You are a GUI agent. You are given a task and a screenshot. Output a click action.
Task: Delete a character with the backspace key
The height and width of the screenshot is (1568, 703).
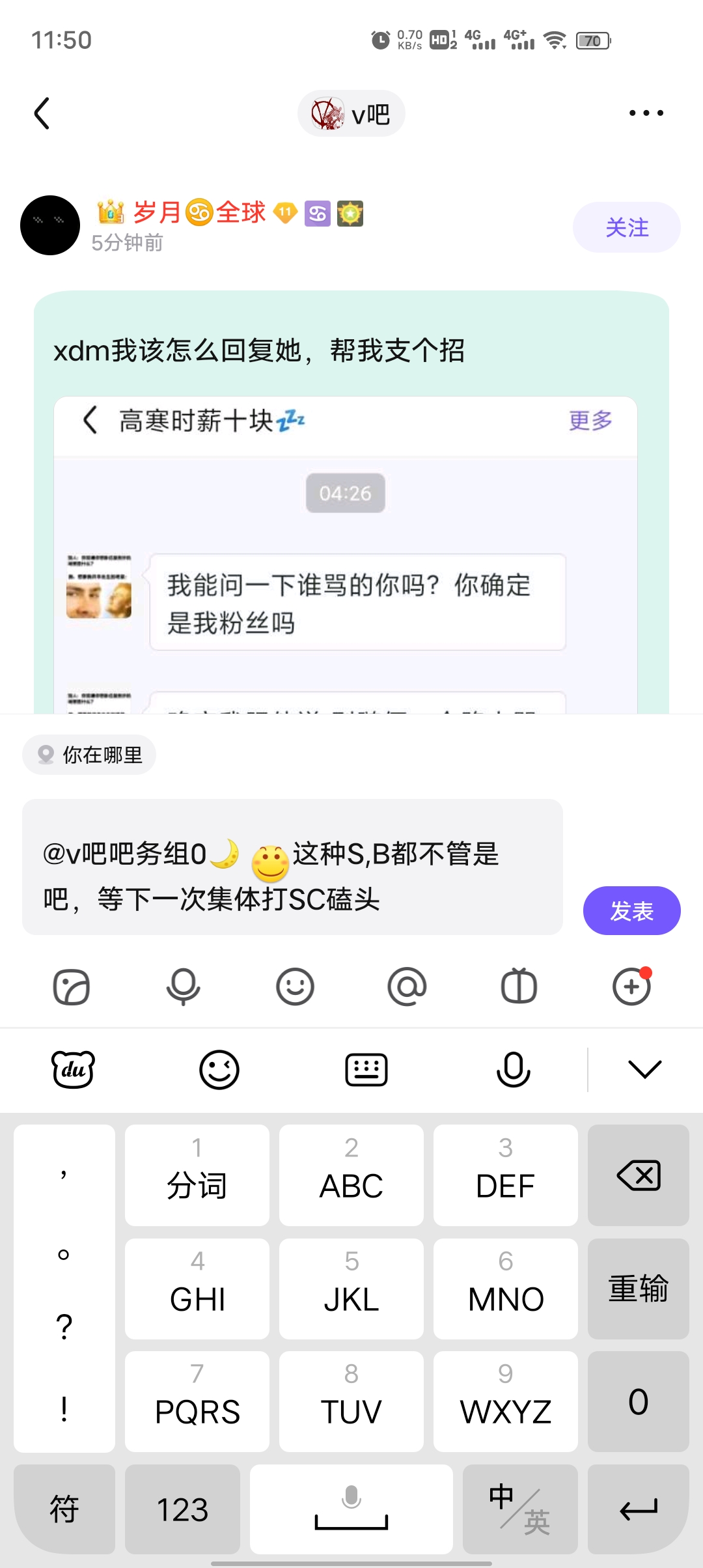(638, 1175)
